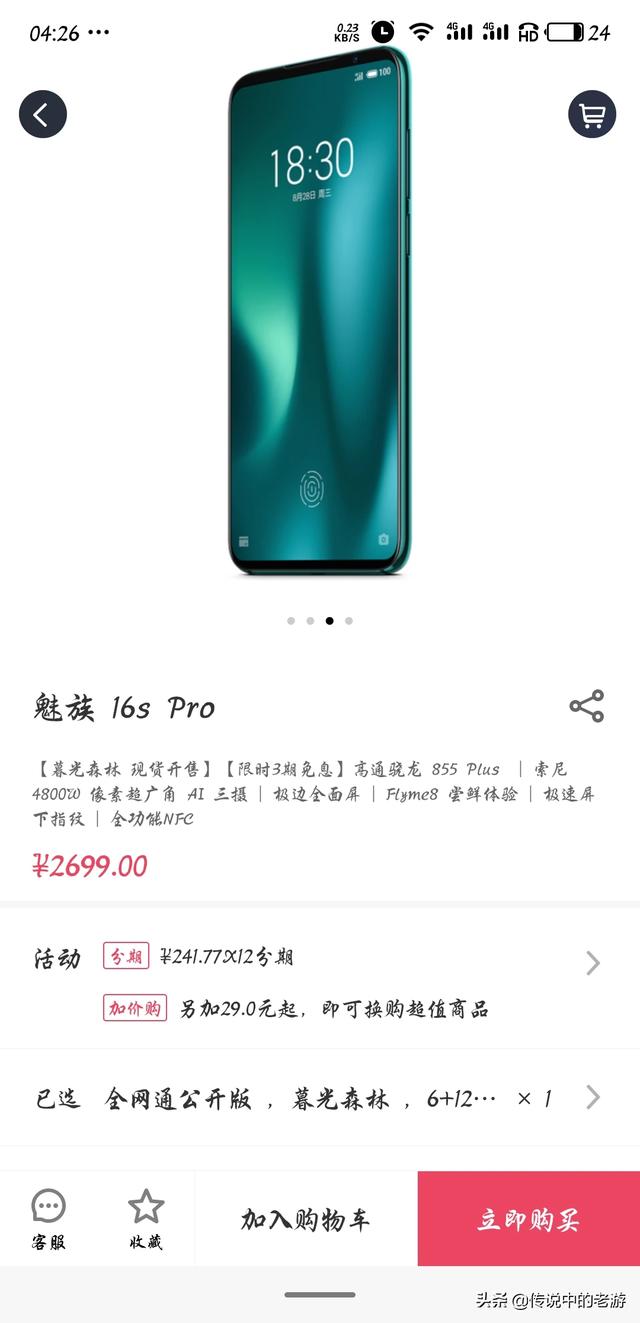Tap 立即购买 to buy now
The height and width of the screenshot is (1323, 640).
pos(528,1219)
